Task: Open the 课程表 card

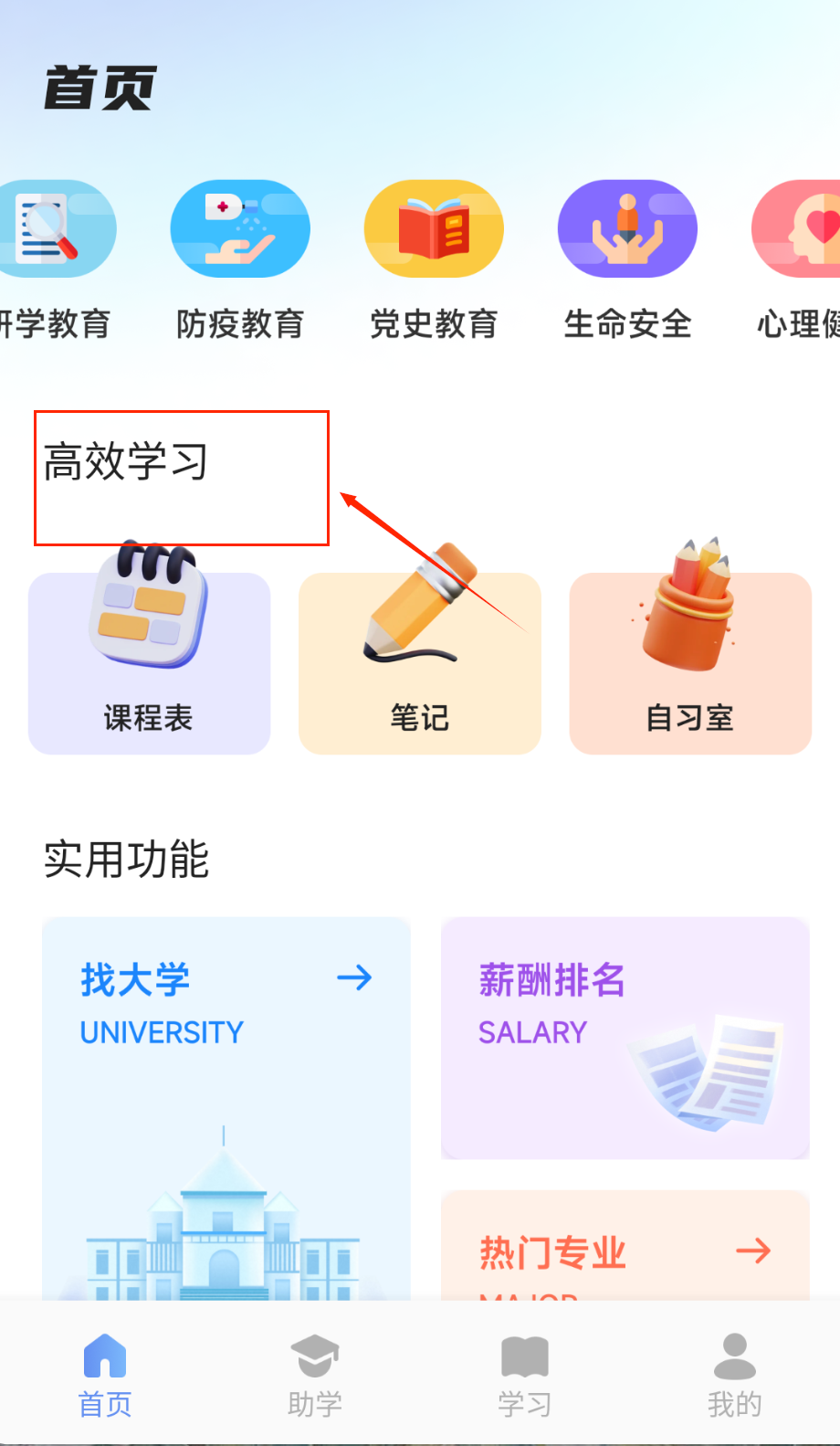Action: click(149, 663)
